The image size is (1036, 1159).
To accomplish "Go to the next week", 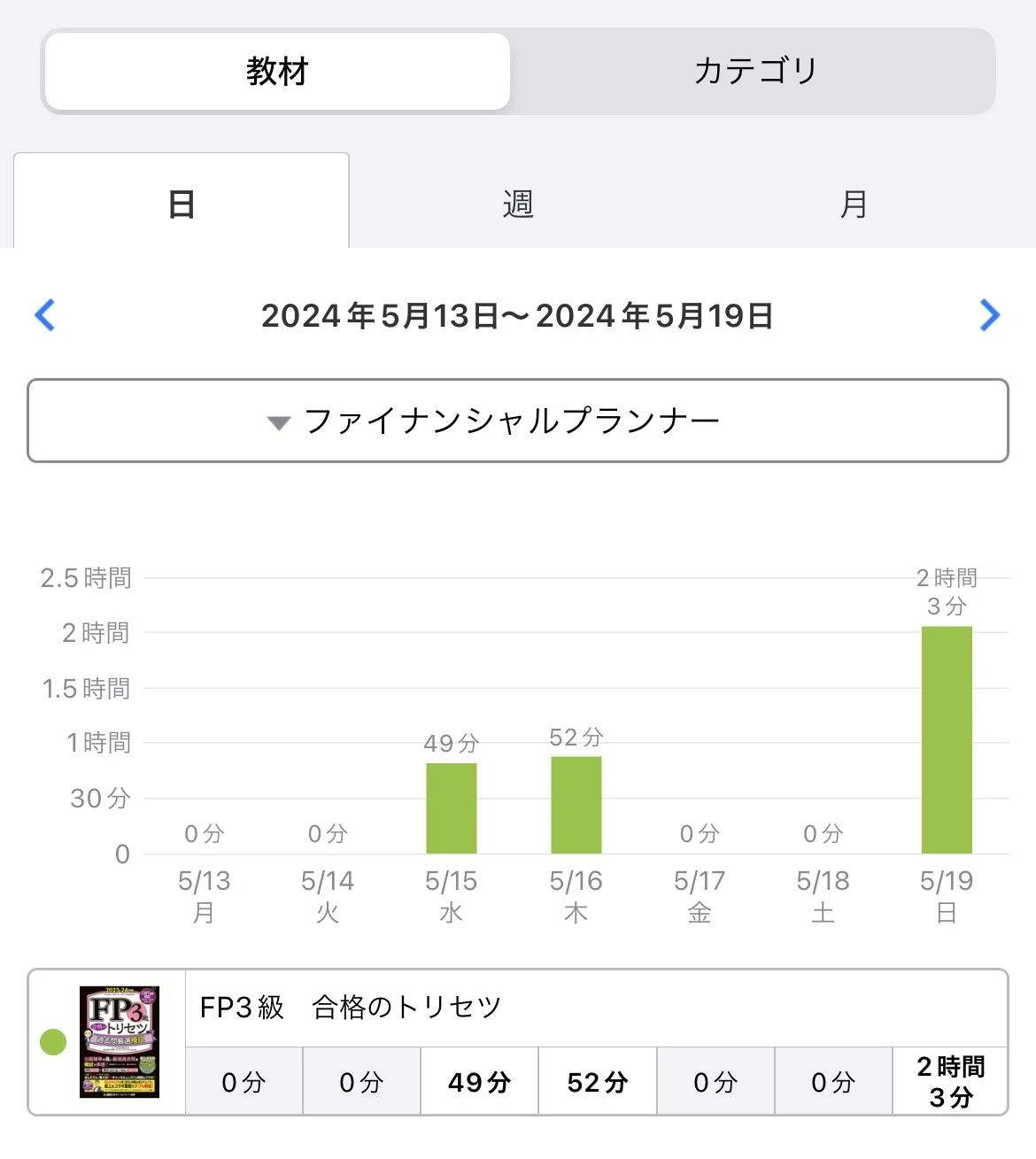I will pos(990,315).
